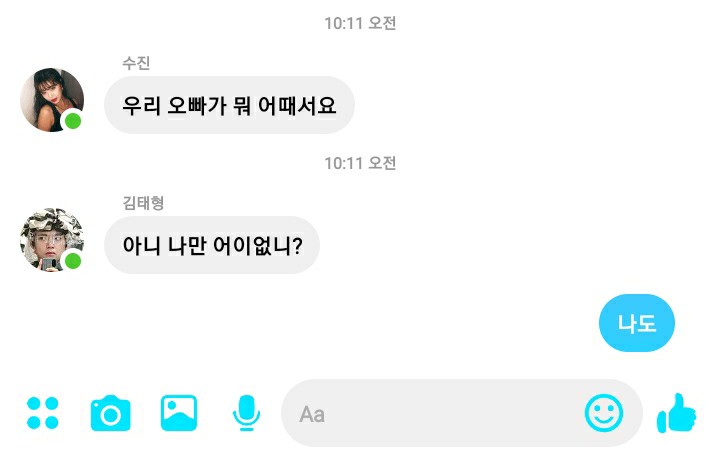
Task: Open the emoji picker smiley
Action: pos(603,413)
